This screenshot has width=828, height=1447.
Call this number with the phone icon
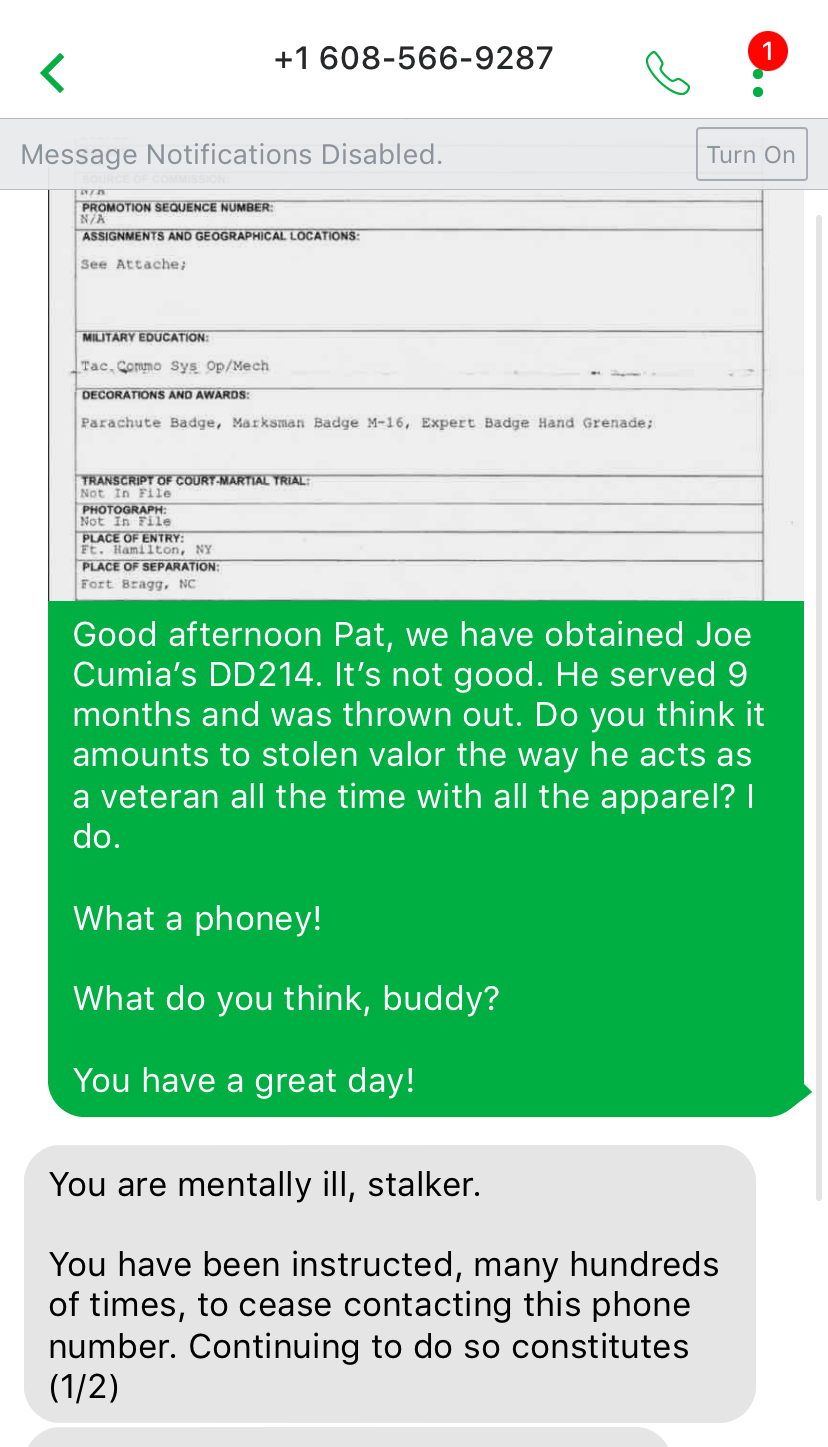pos(667,73)
